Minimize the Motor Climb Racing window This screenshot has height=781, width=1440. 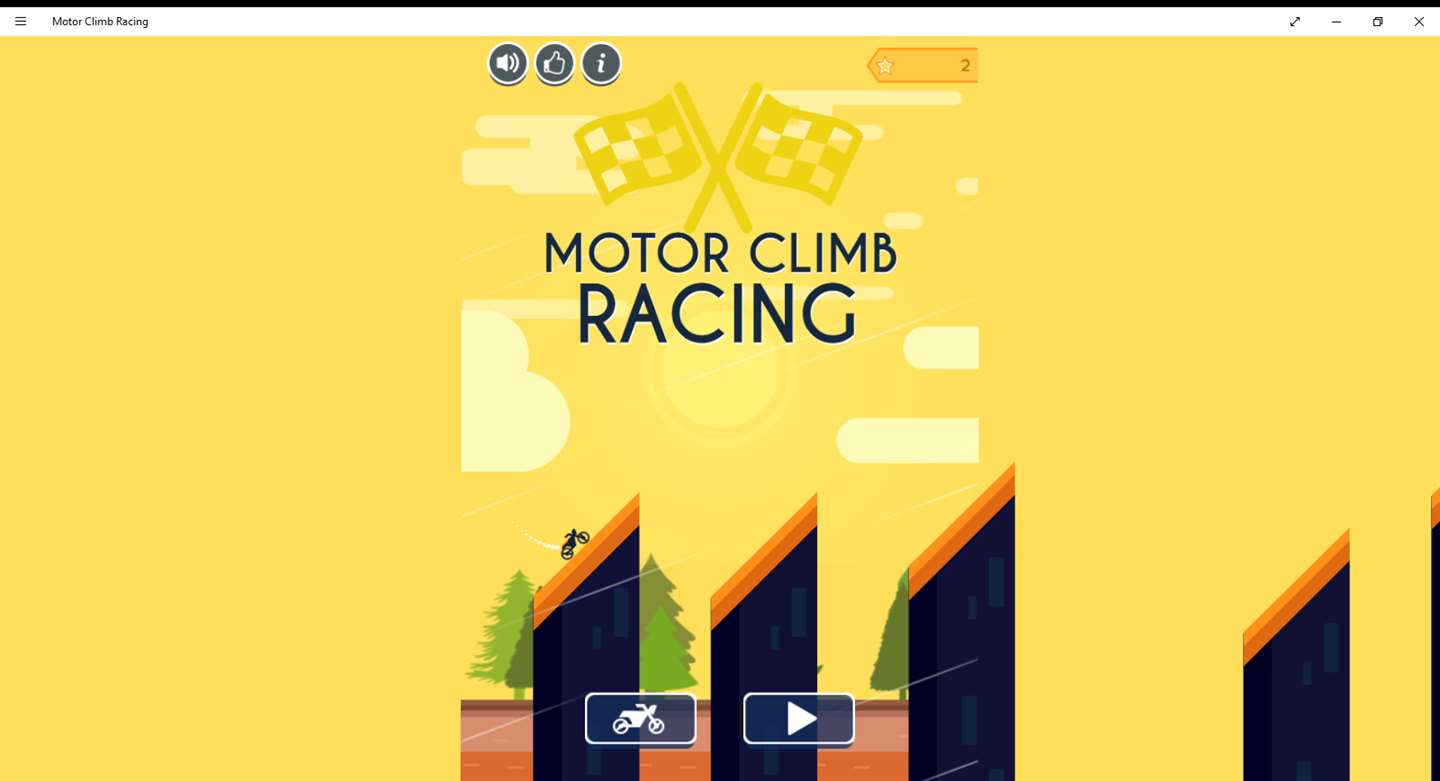1336,21
